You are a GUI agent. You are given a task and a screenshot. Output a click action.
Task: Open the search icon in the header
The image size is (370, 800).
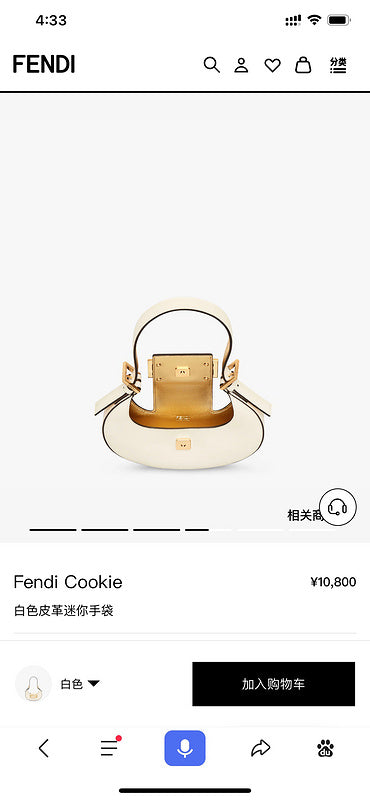coord(211,65)
